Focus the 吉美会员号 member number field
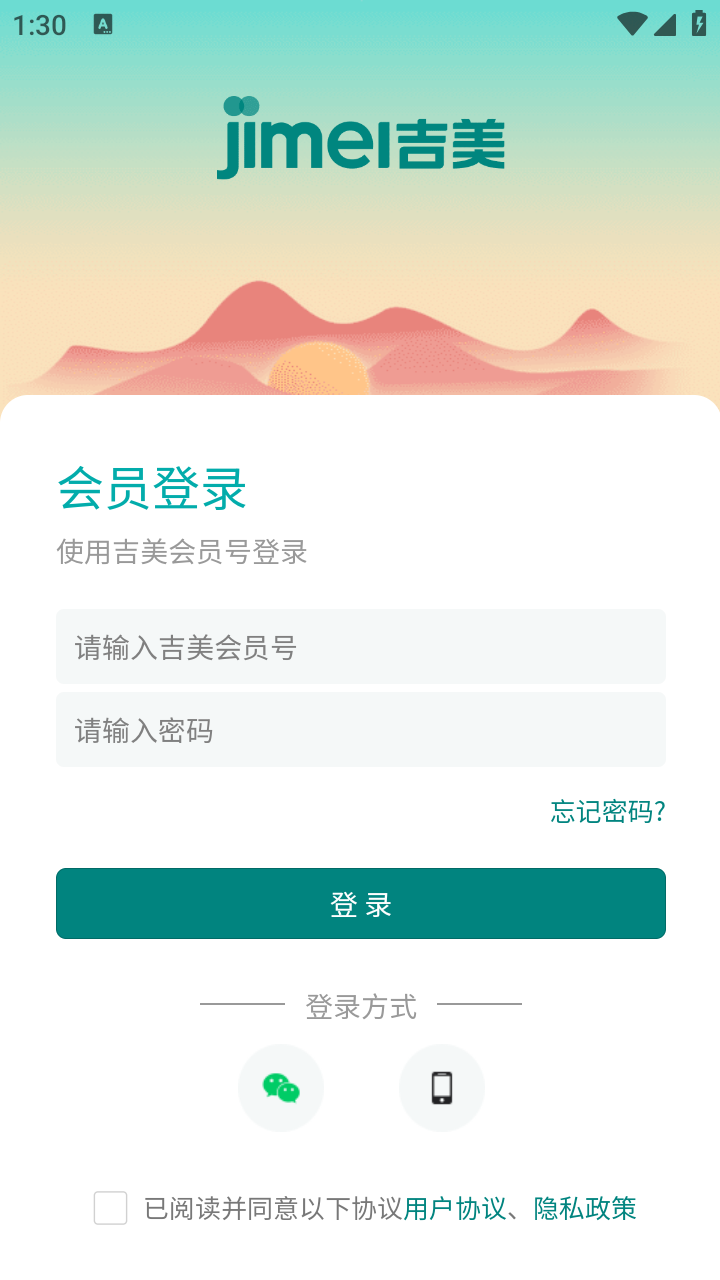This screenshot has height=1280, width=720. pyautogui.click(x=360, y=647)
